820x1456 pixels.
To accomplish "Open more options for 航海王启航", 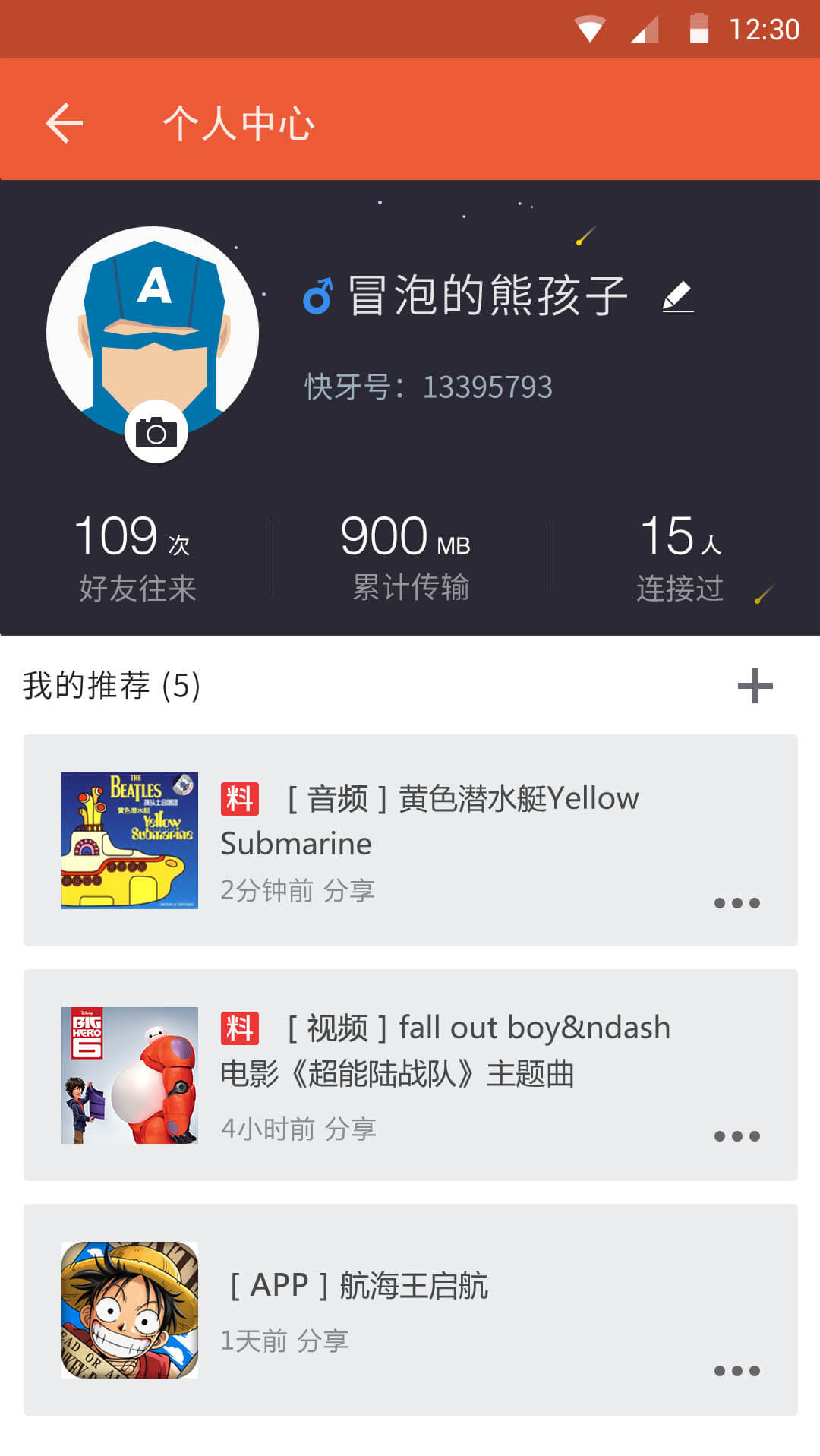I will [x=736, y=1371].
